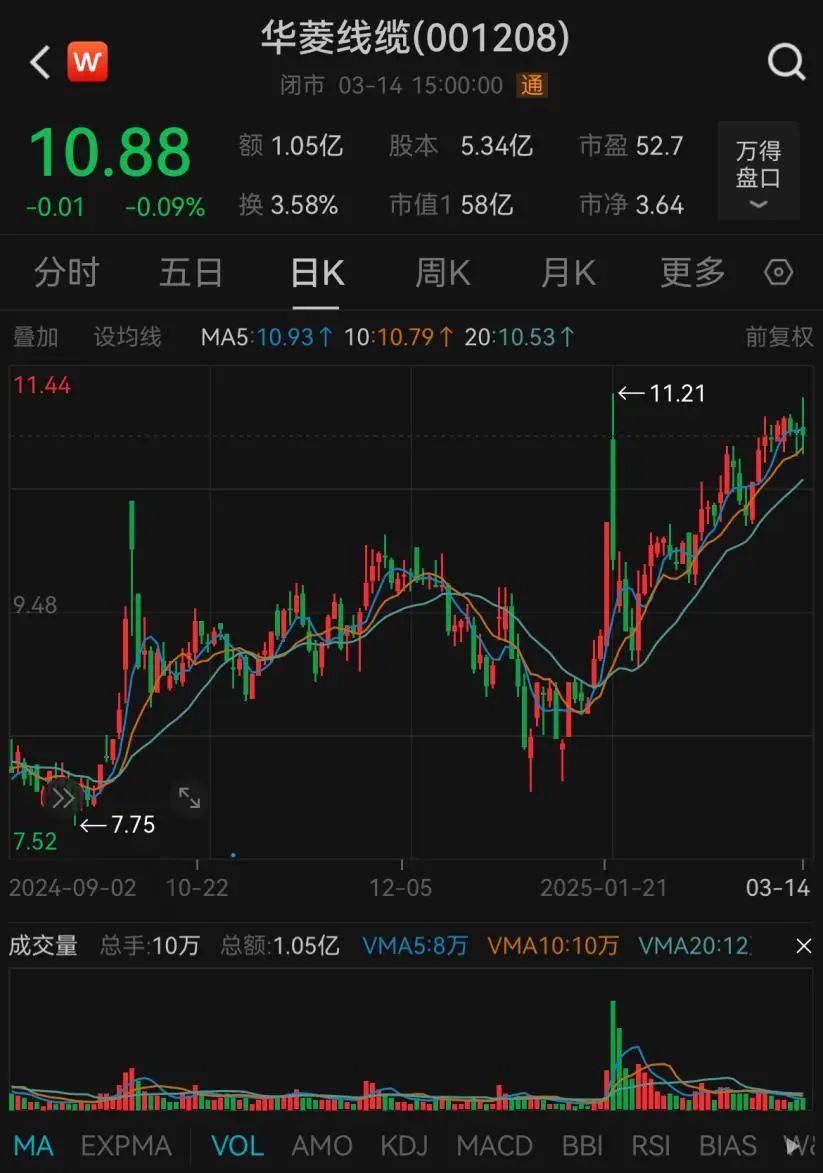The height and width of the screenshot is (1173, 823).
Task: Tap the back arrow to exit
Action: click(x=37, y=61)
